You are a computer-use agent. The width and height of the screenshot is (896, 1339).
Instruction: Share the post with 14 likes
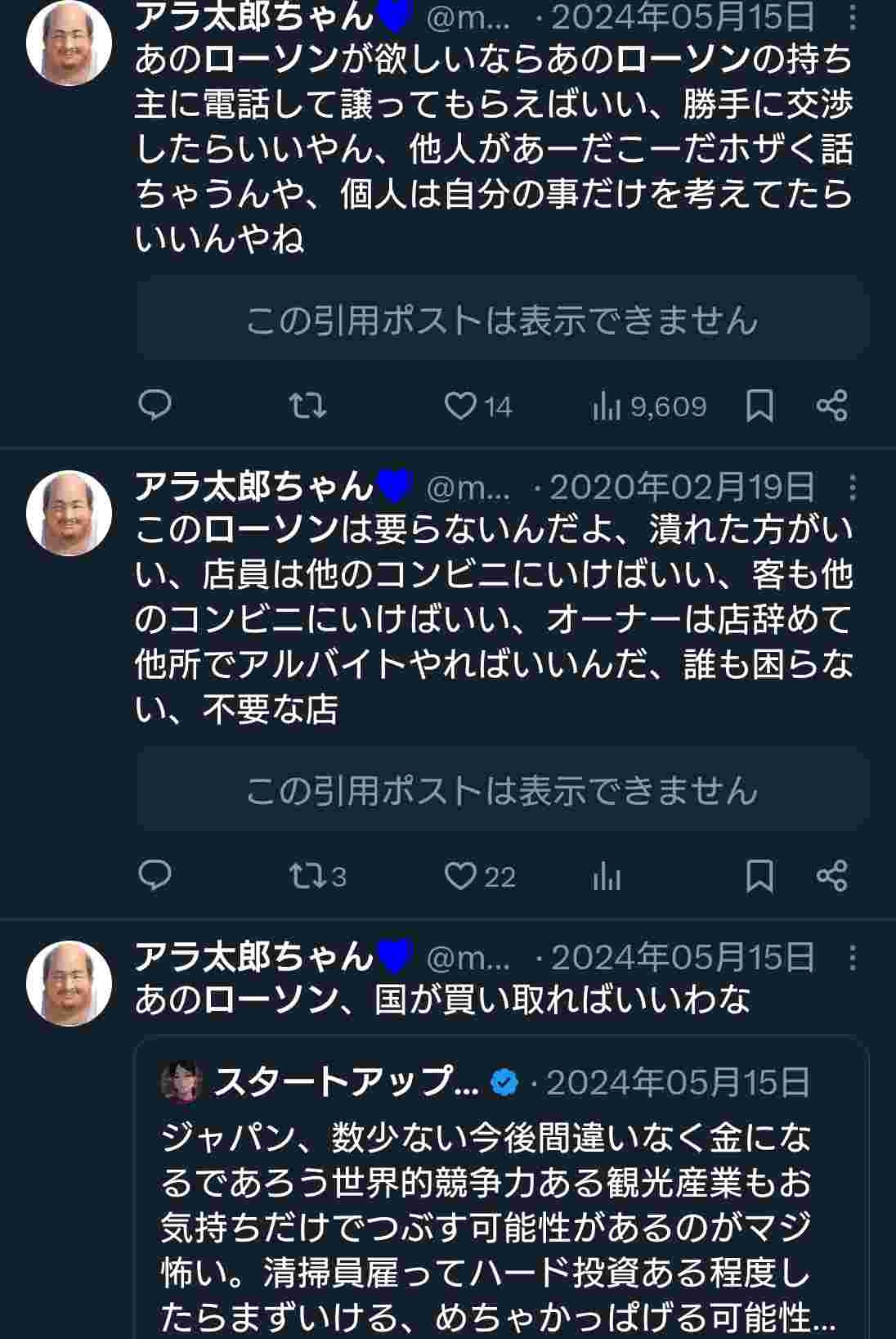(832, 406)
